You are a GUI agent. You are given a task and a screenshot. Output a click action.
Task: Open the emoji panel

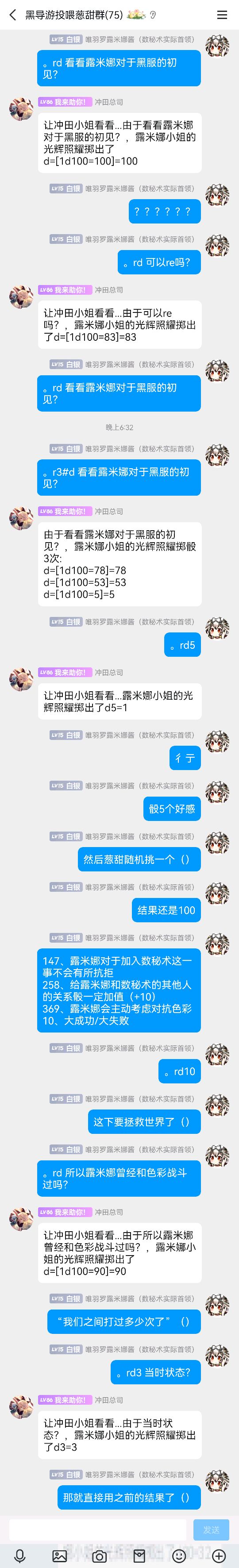point(179,1556)
